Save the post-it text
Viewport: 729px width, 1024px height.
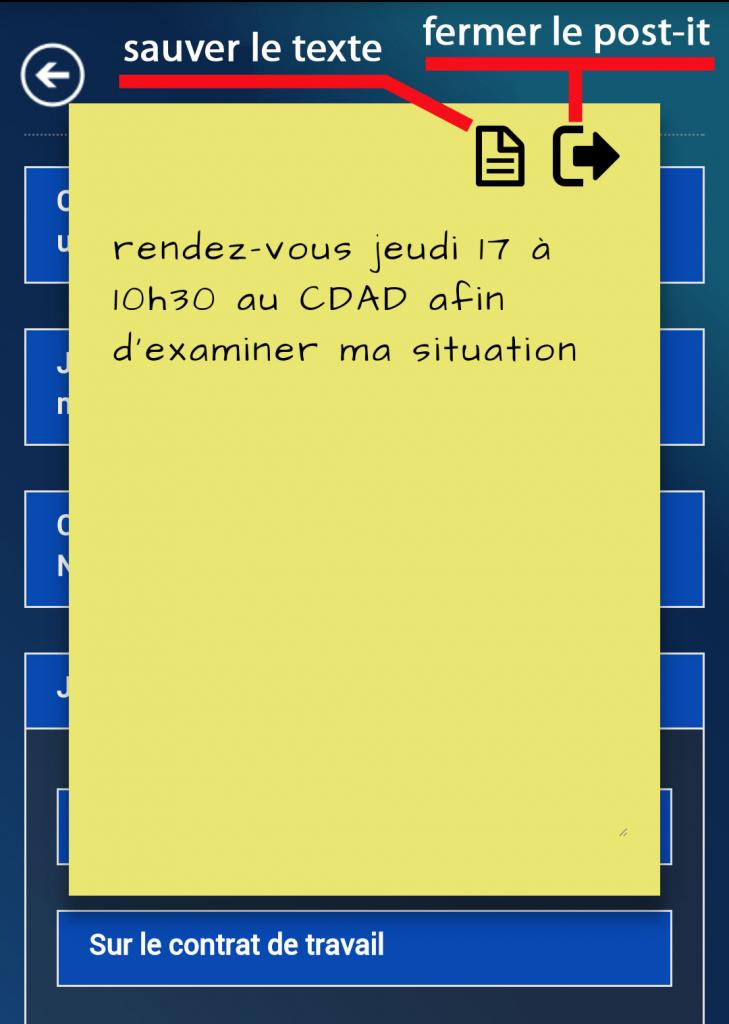point(499,157)
